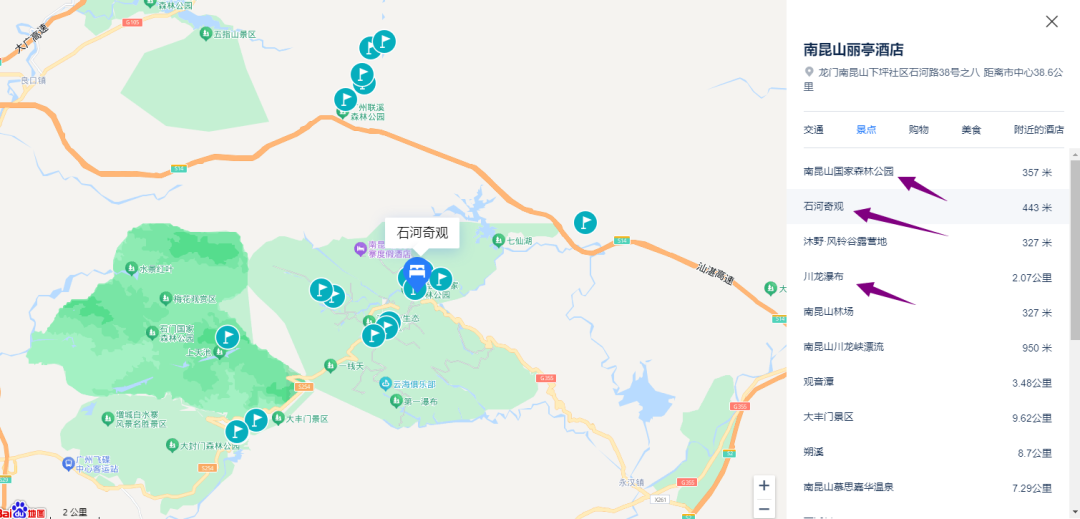Image resolution: width=1080 pixels, height=519 pixels.
Task: Show the 附近的酒店 tab
Action: click(x=1039, y=129)
